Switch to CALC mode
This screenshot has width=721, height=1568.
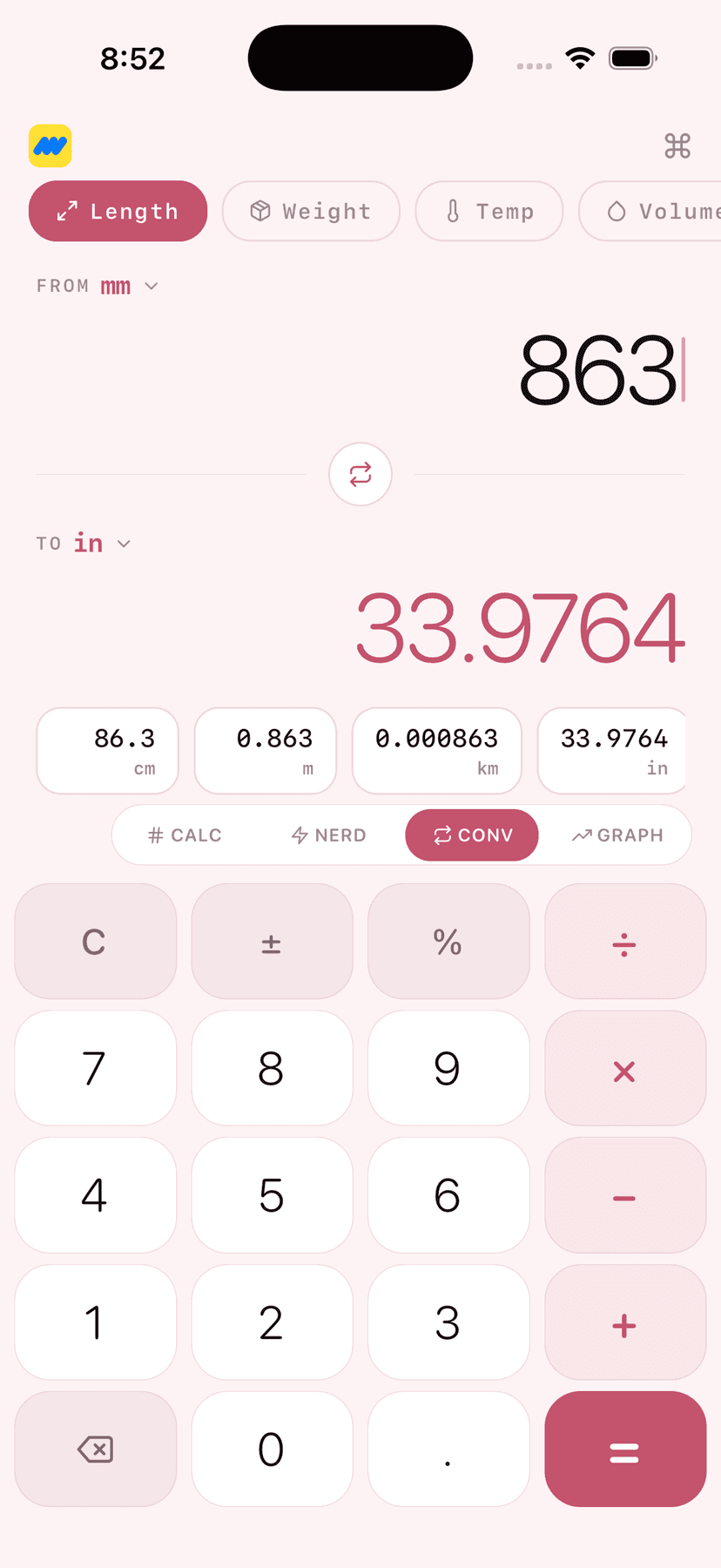click(x=185, y=835)
